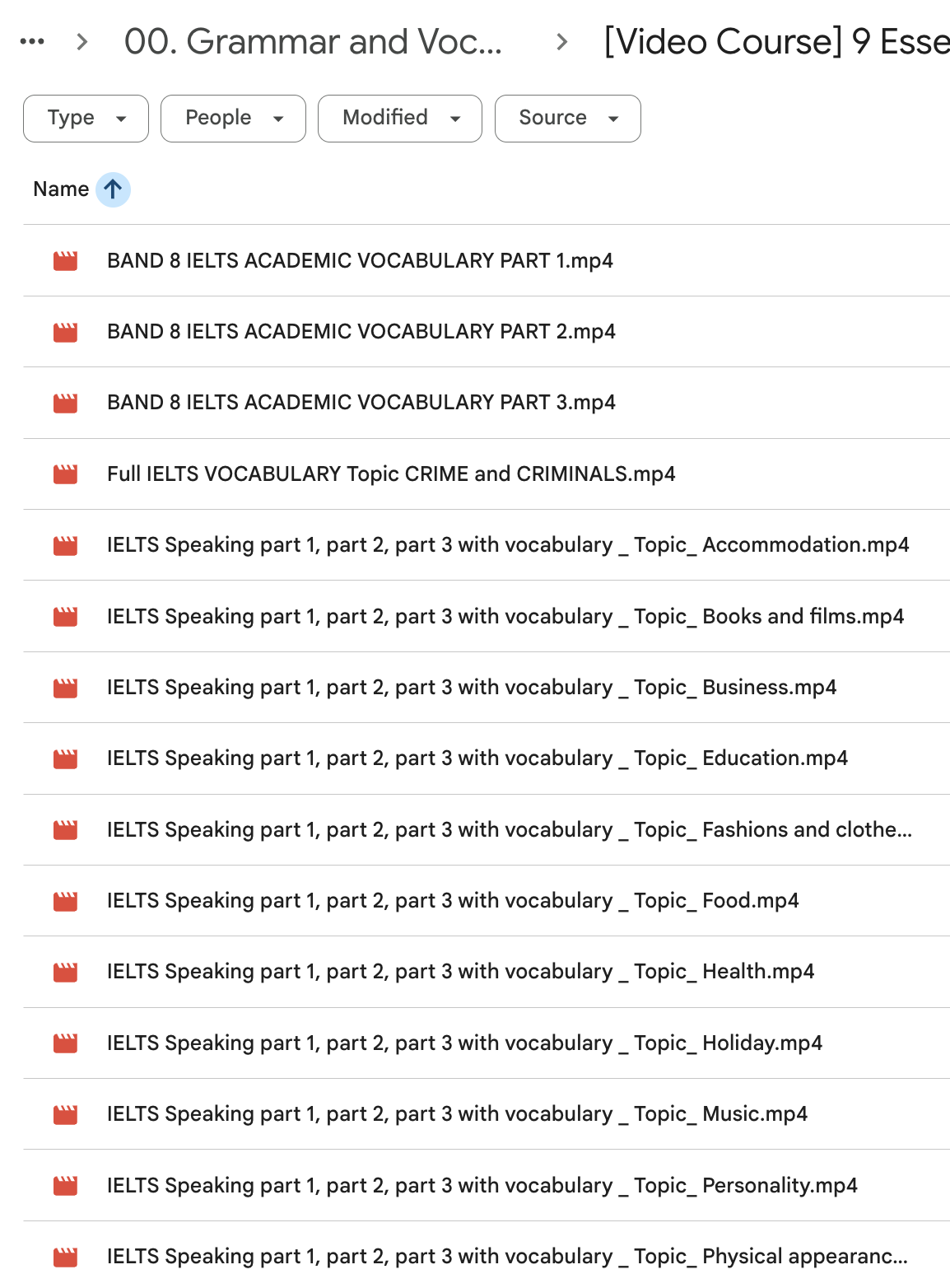Play BAND 8 IELTS ACADEMIC VOCABULARY PART 3.mp4
Screen dimensions: 950x1288
[x=361, y=403]
